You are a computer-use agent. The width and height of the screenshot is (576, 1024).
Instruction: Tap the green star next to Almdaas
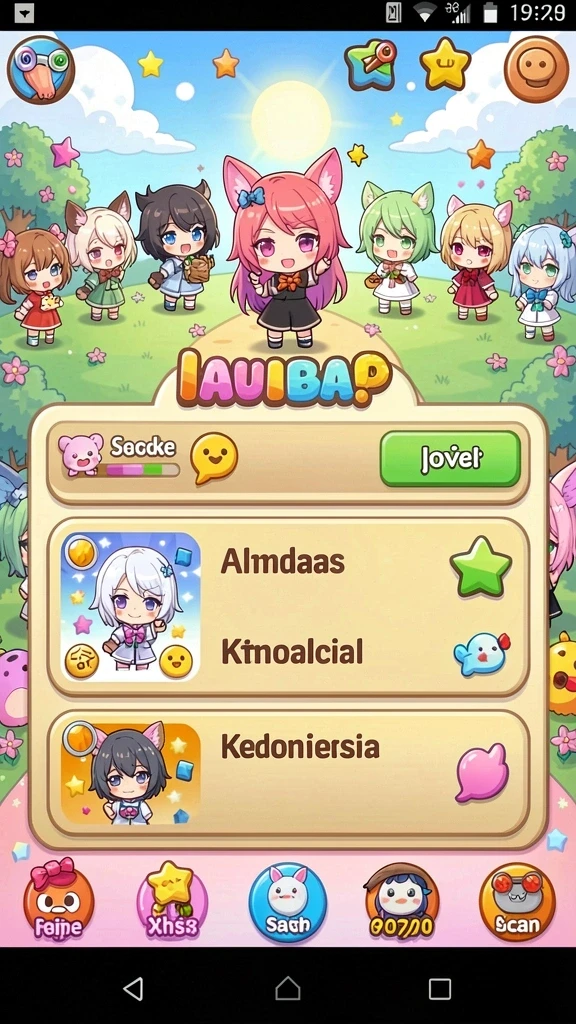(x=481, y=567)
